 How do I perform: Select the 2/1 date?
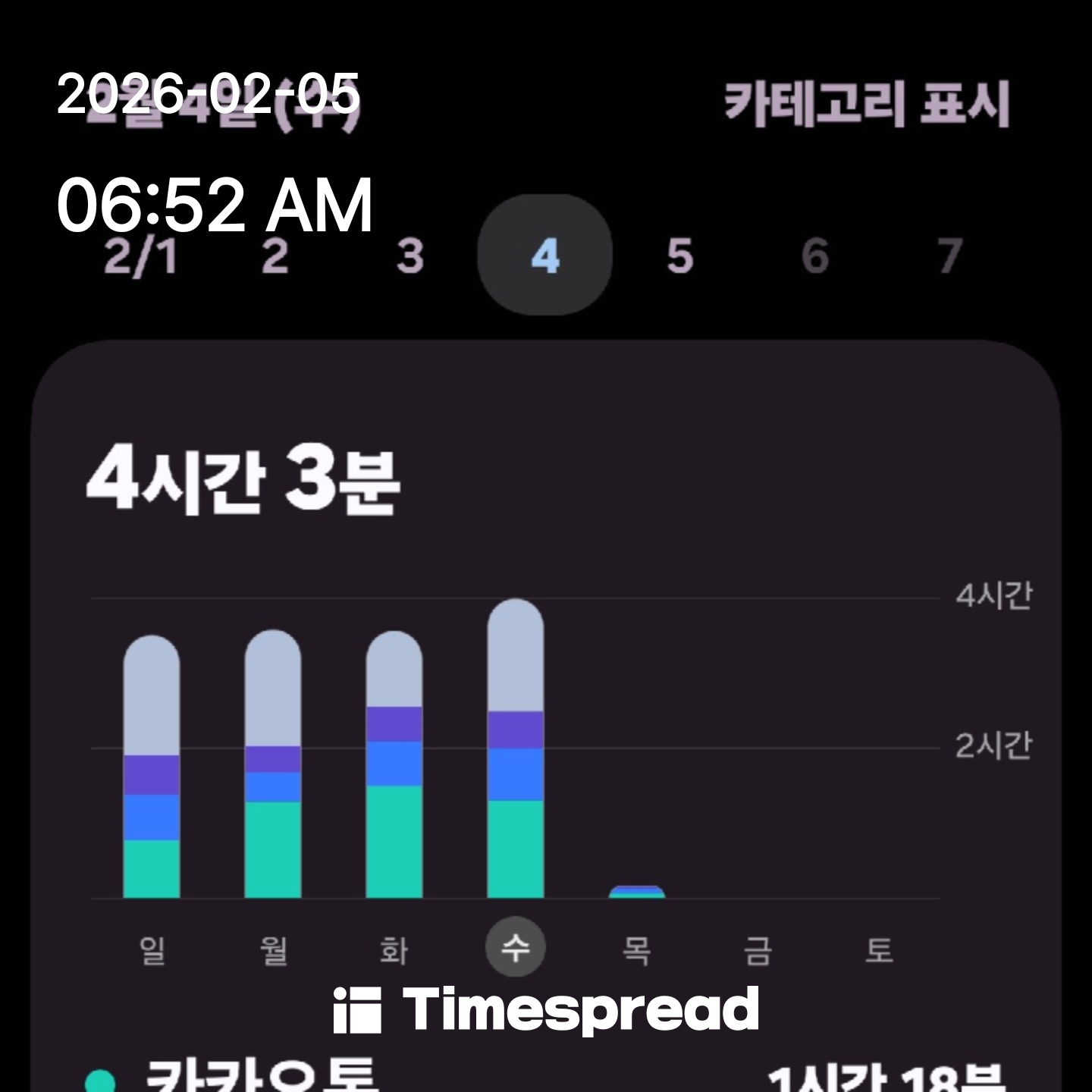[x=140, y=256]
